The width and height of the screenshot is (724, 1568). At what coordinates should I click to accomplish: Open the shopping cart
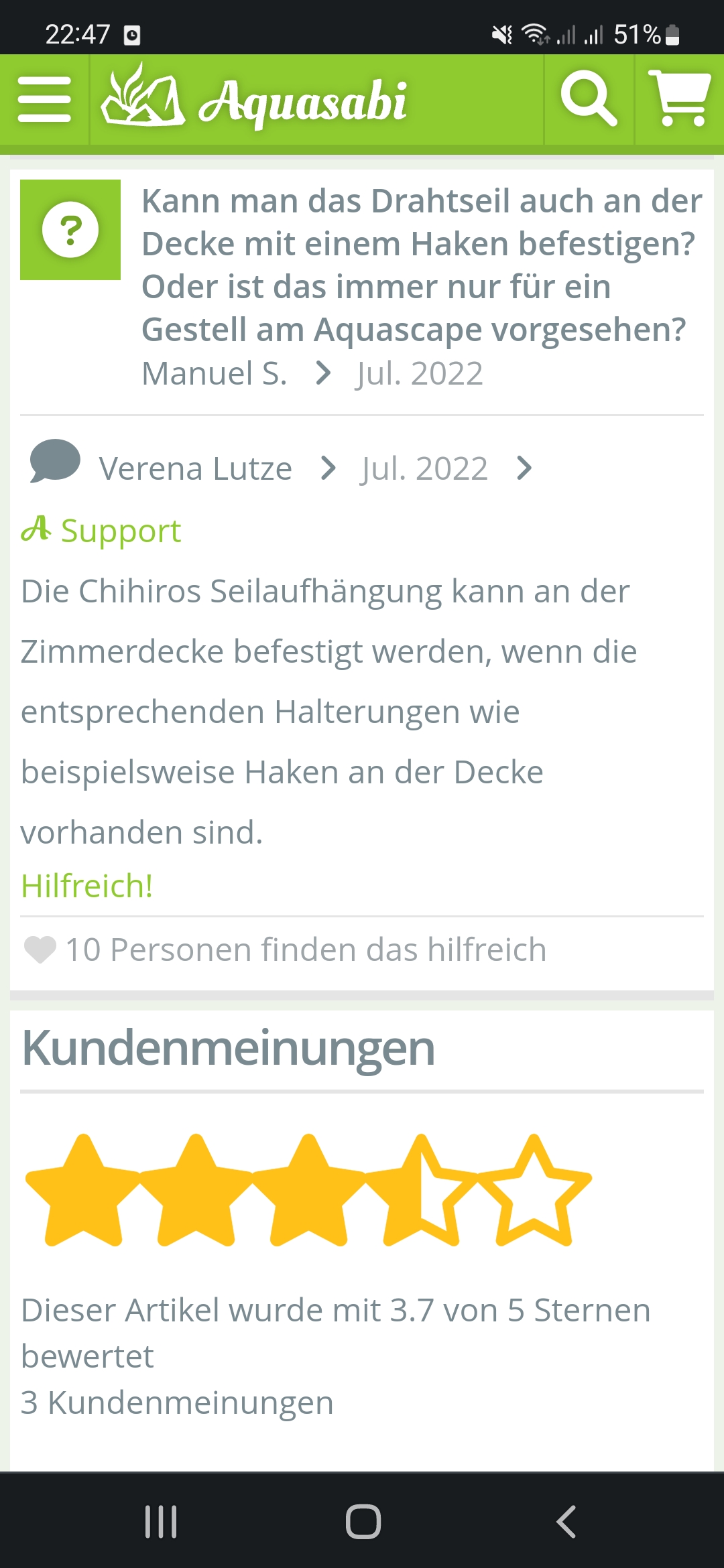679,99
